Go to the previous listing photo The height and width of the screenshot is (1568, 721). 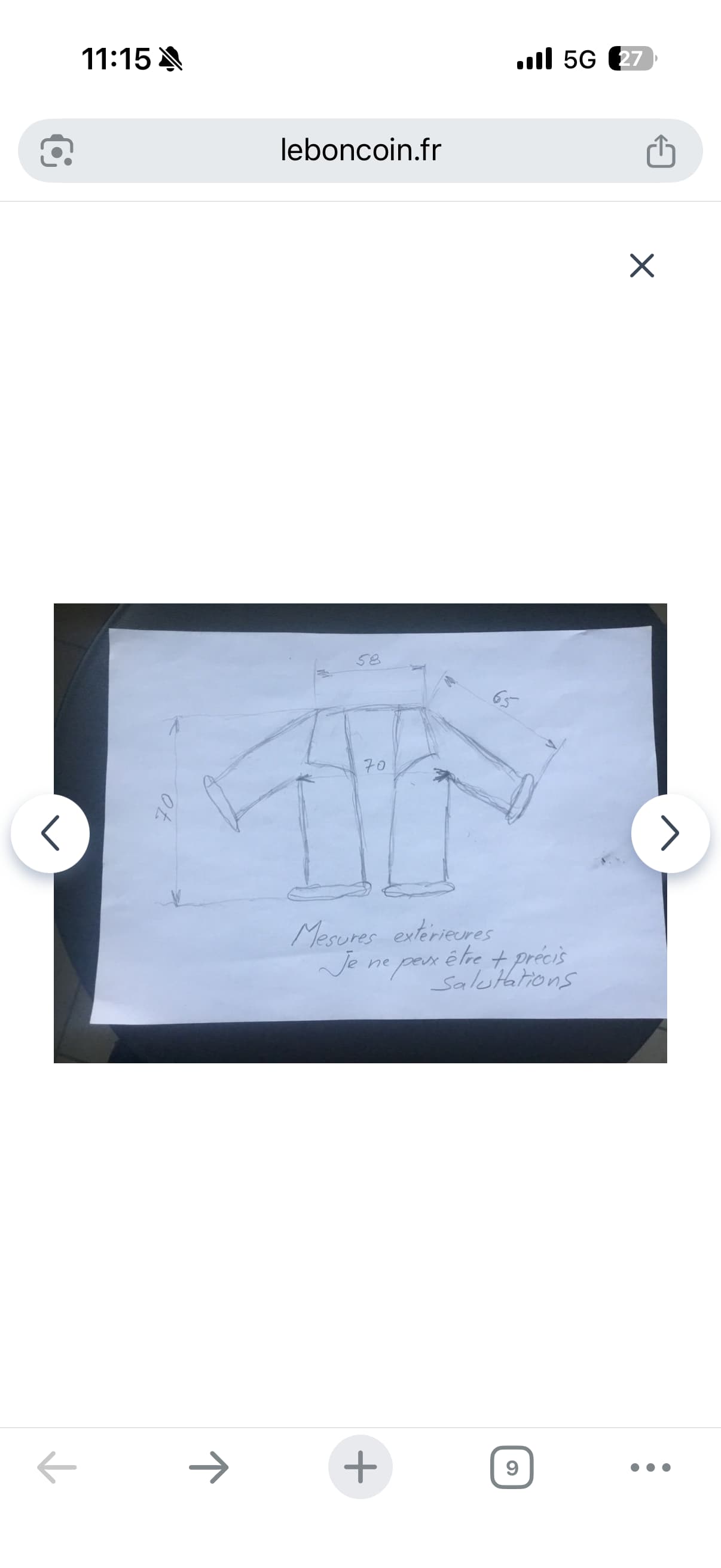click(x=50, y=833)
